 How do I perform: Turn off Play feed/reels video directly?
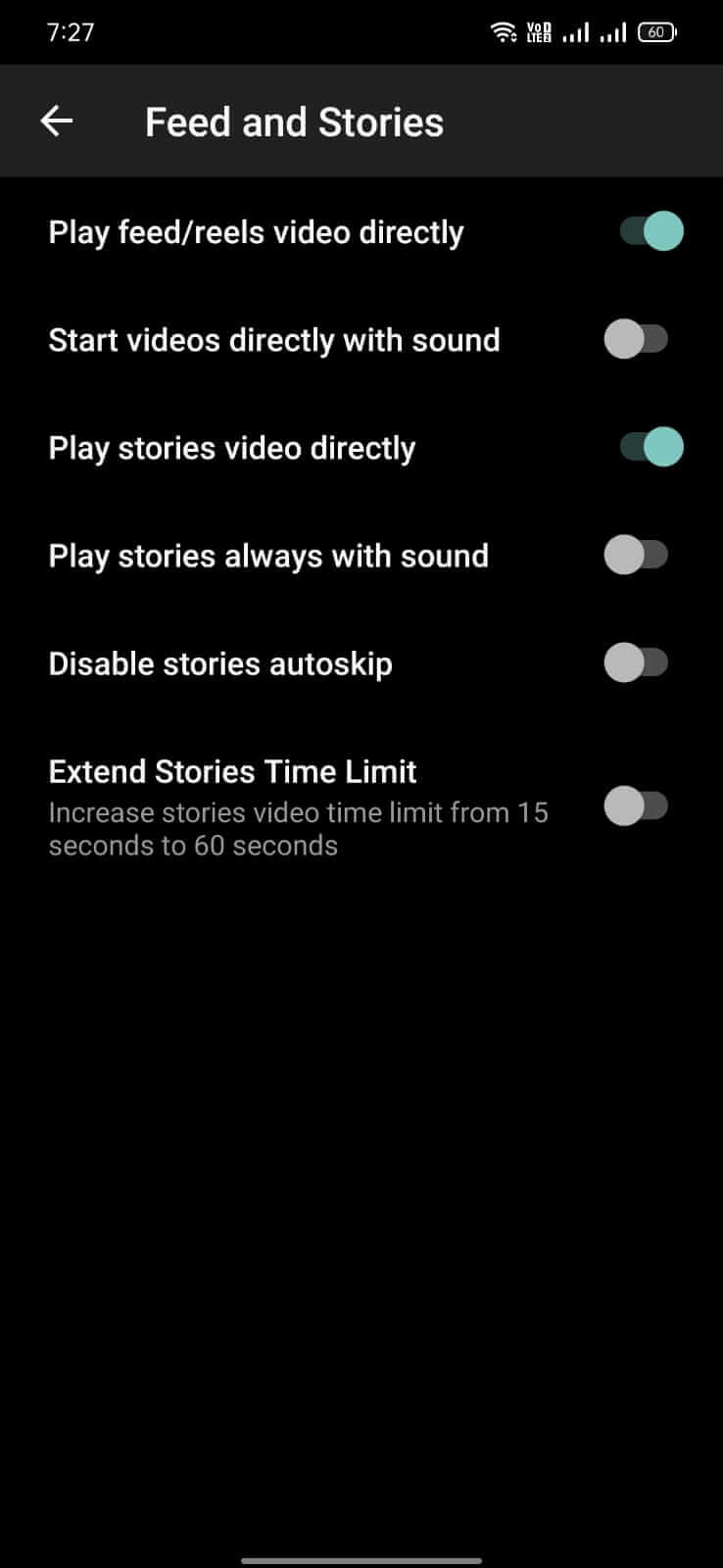coord(651,232)
